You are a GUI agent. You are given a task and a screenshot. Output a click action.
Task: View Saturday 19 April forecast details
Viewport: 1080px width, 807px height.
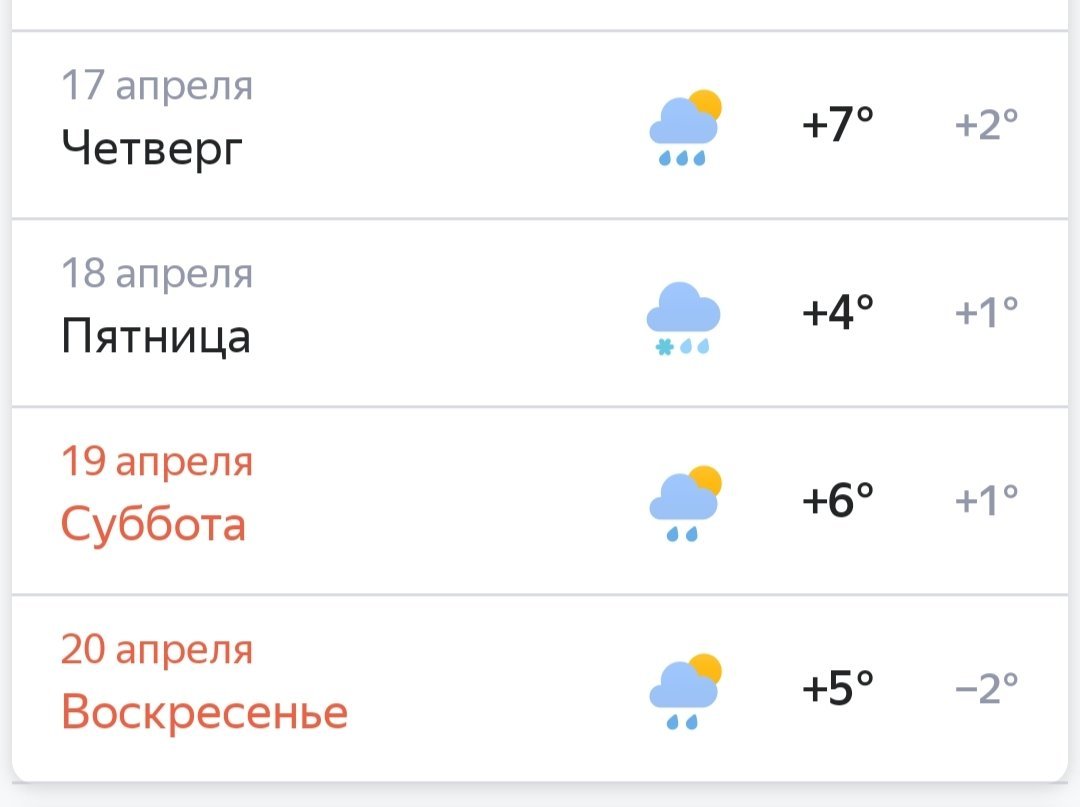click(x=540, y=500)
